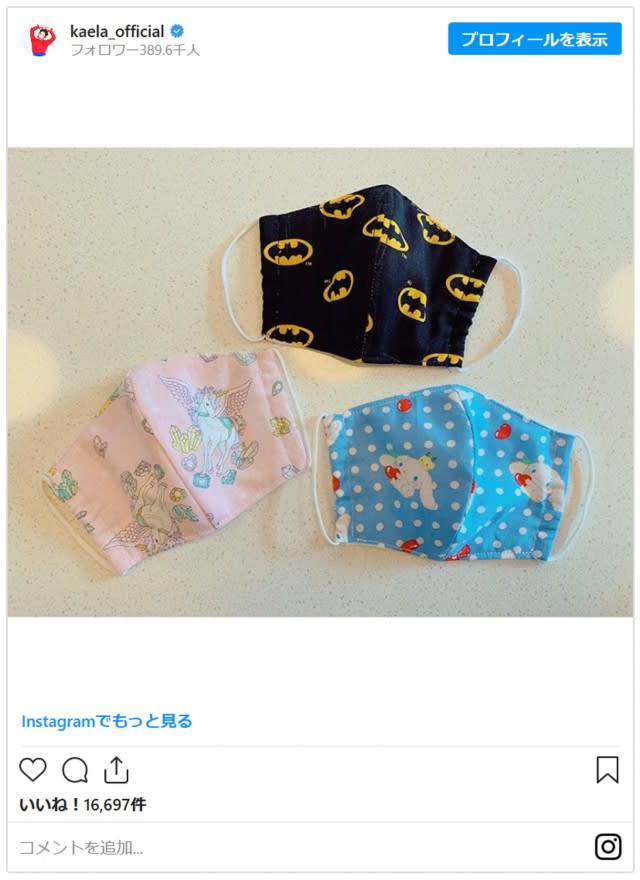
Task: Share this post
Action: 116,770
